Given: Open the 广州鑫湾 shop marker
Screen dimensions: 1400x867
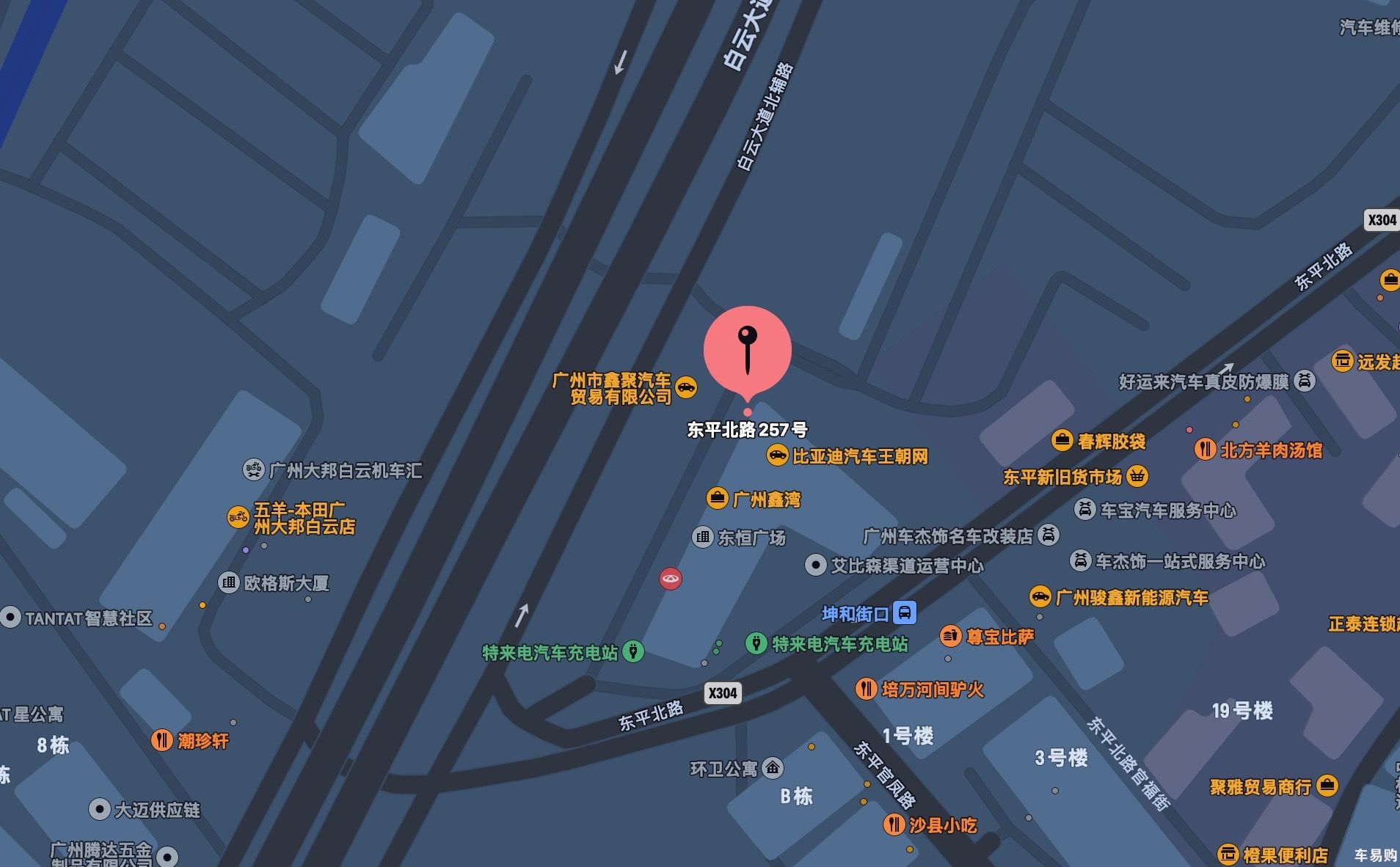Looking at the screenshot, I should tap(717, 498).
